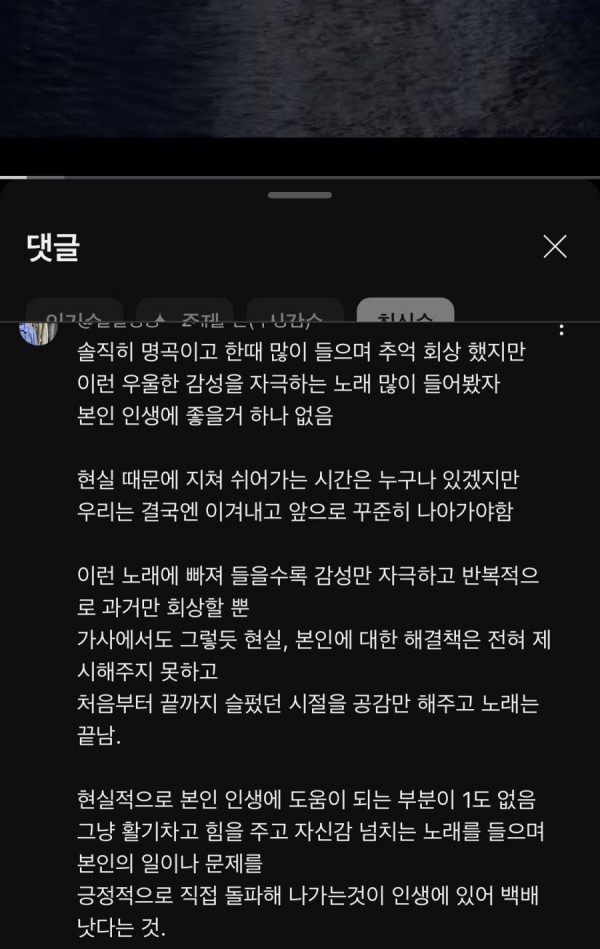
Task: Open the overflow menu on the comment
Action: pyautogui.click(x=560, y=330)
